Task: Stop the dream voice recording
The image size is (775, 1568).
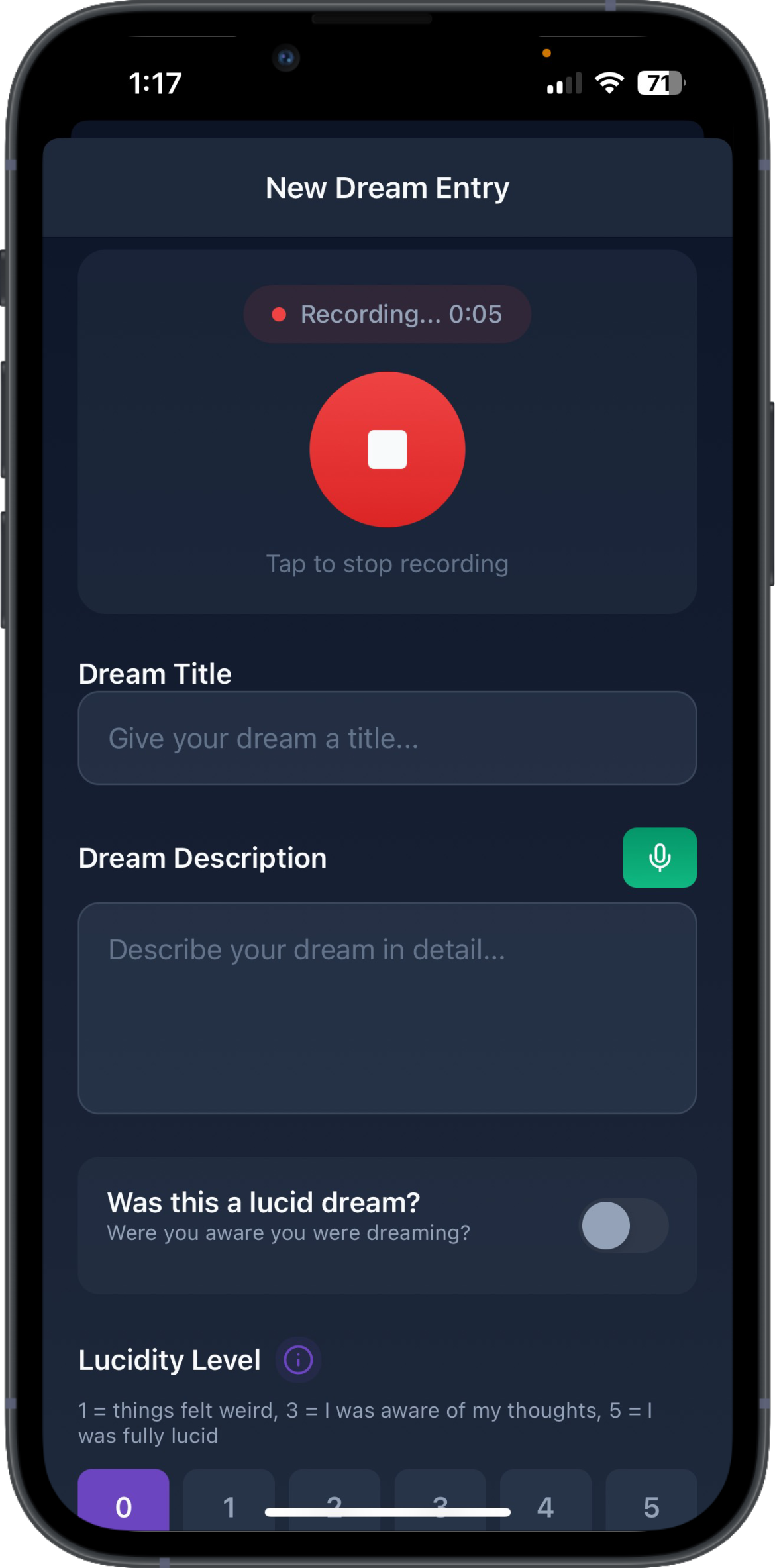Action: [387, 449]
